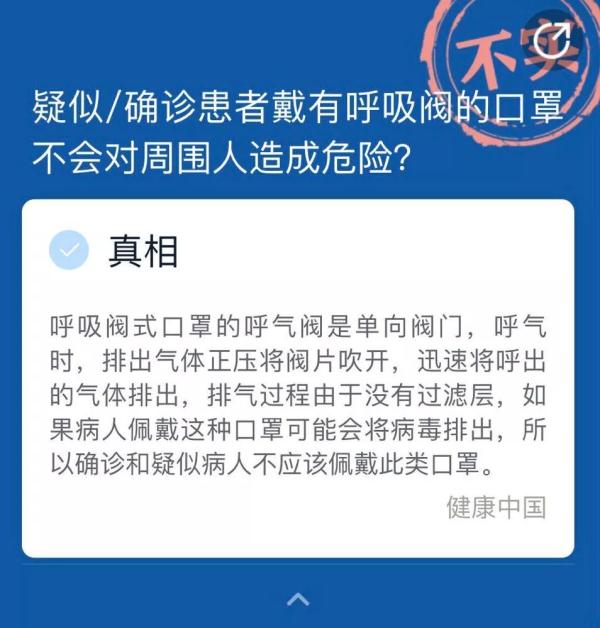Share this rumor fact-check card
Viewport: 600px width, 628px height.
pos(552,40)
